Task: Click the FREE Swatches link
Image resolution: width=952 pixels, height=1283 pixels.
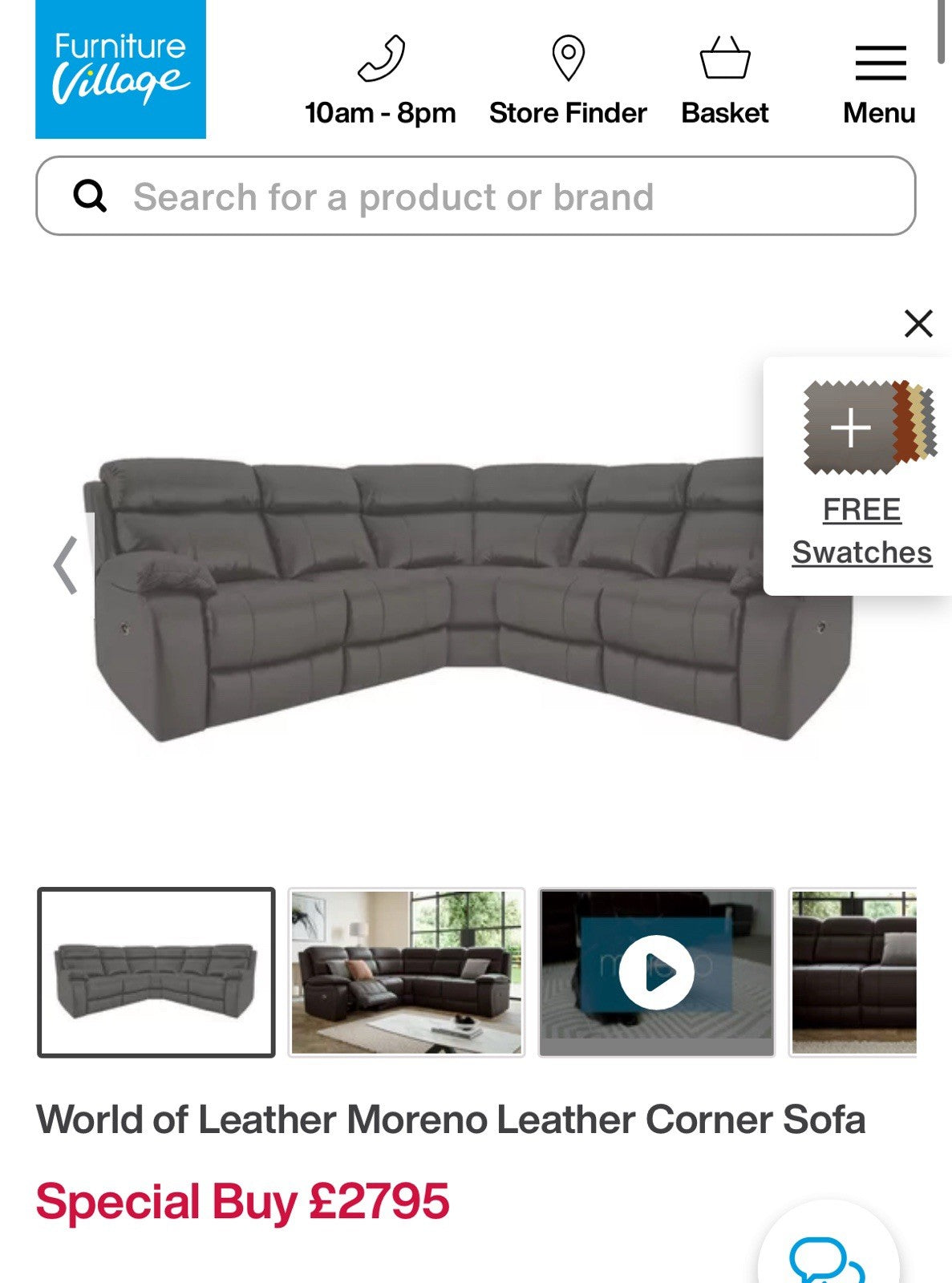Action: pos(861,529)
